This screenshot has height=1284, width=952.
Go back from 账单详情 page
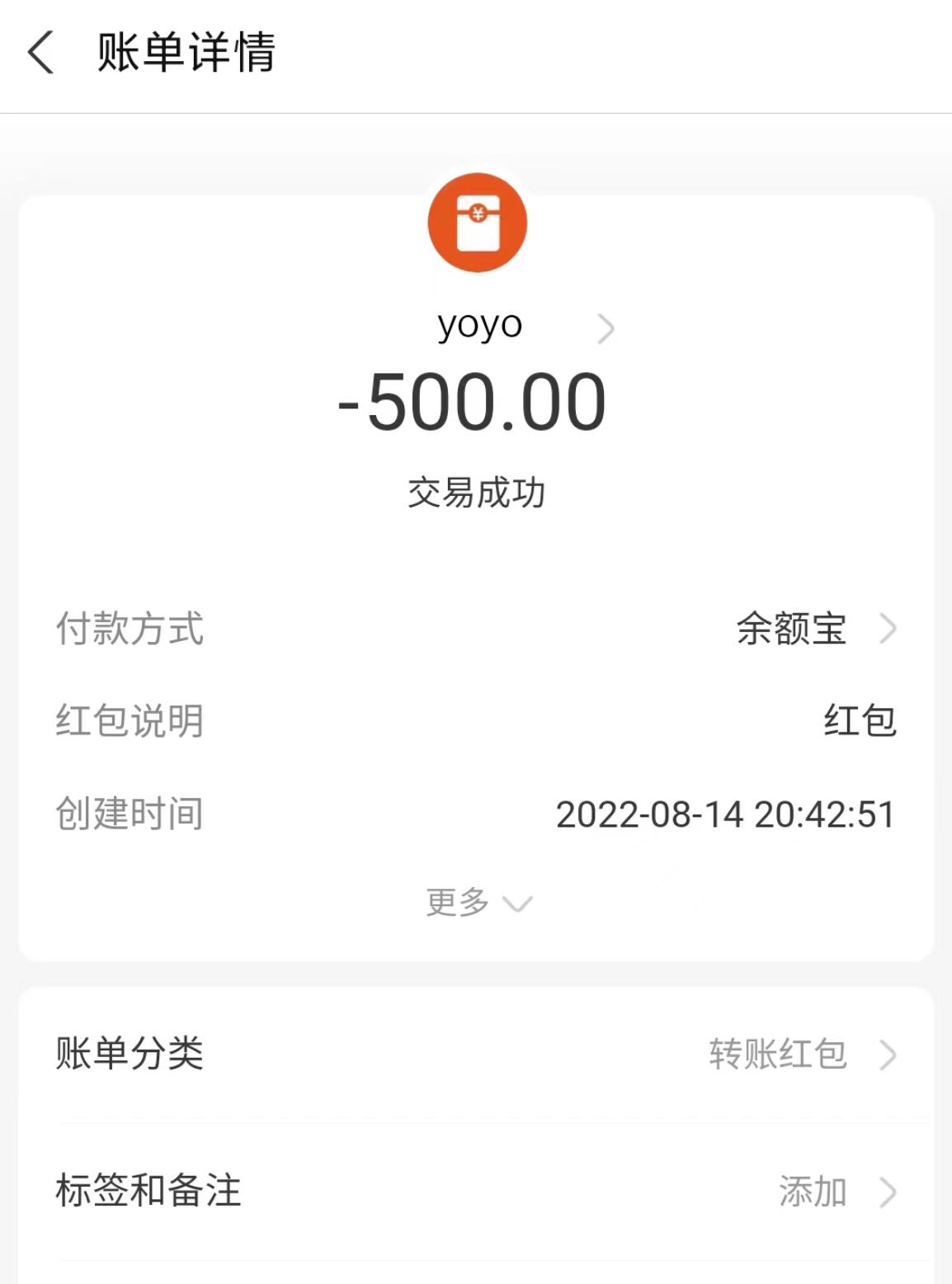[x=41, y=53]
